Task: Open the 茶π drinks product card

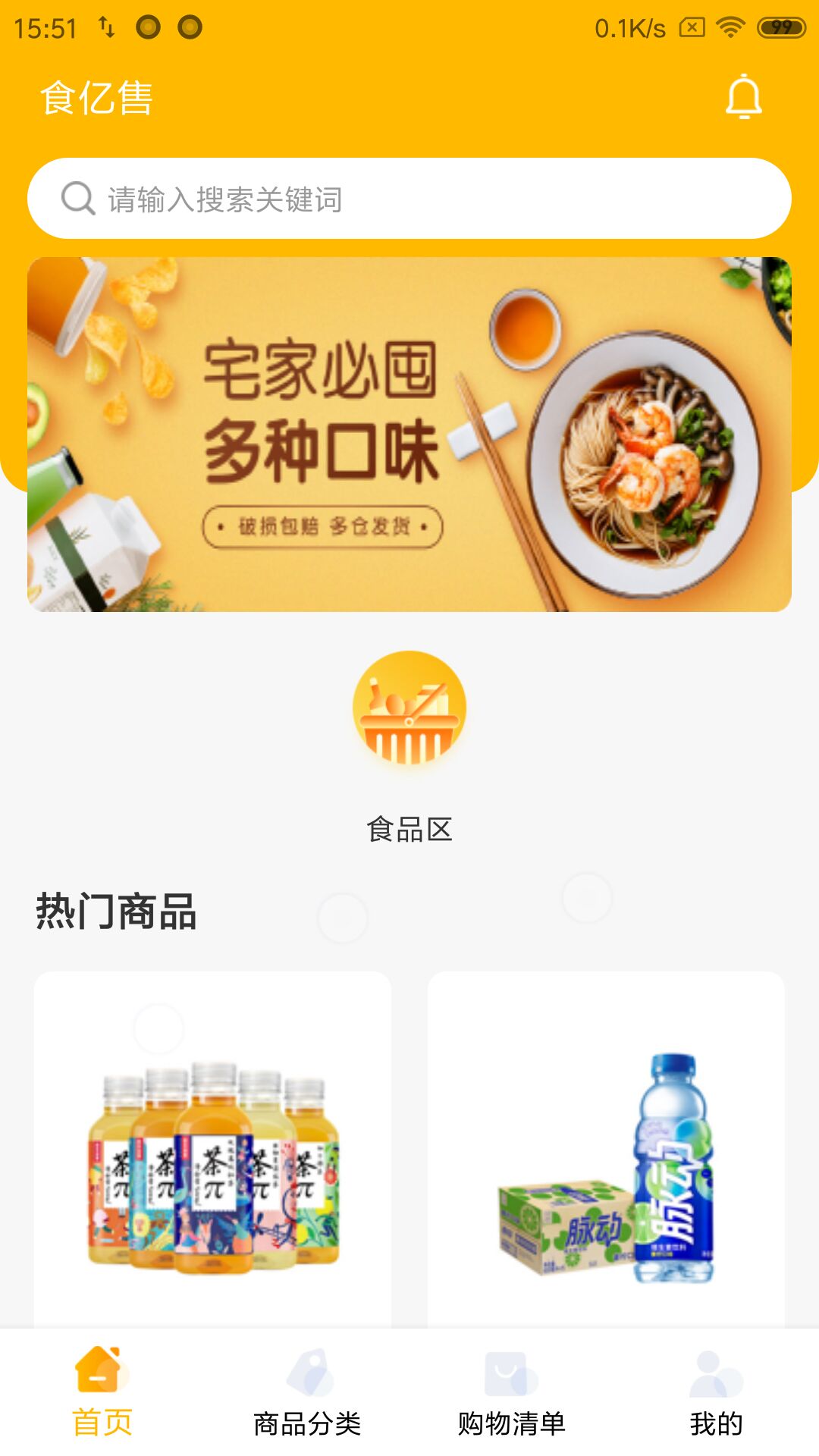Action: [213, 1153]
